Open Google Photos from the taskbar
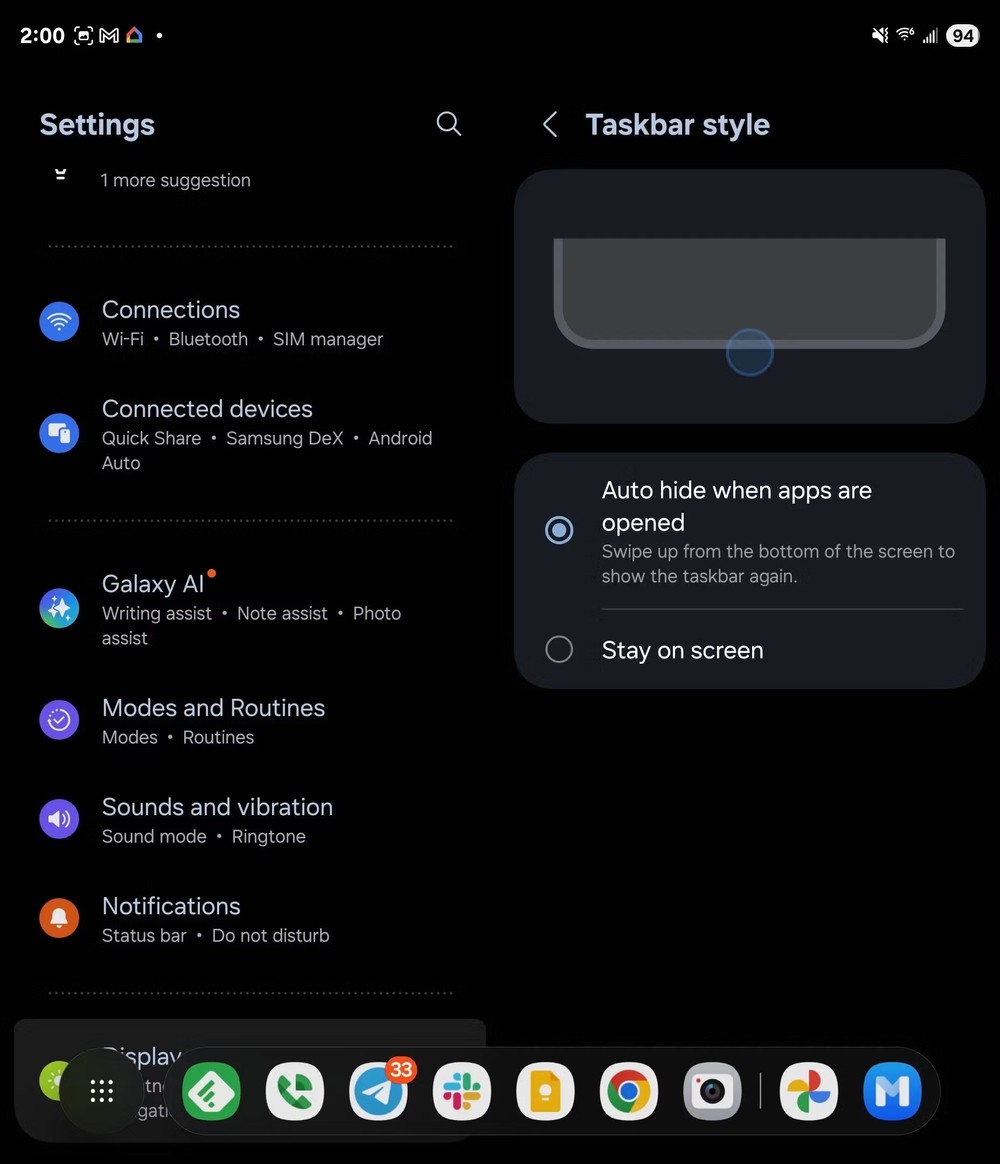This screenshot has width=1000, height=1164. (x=808, y=1091)
